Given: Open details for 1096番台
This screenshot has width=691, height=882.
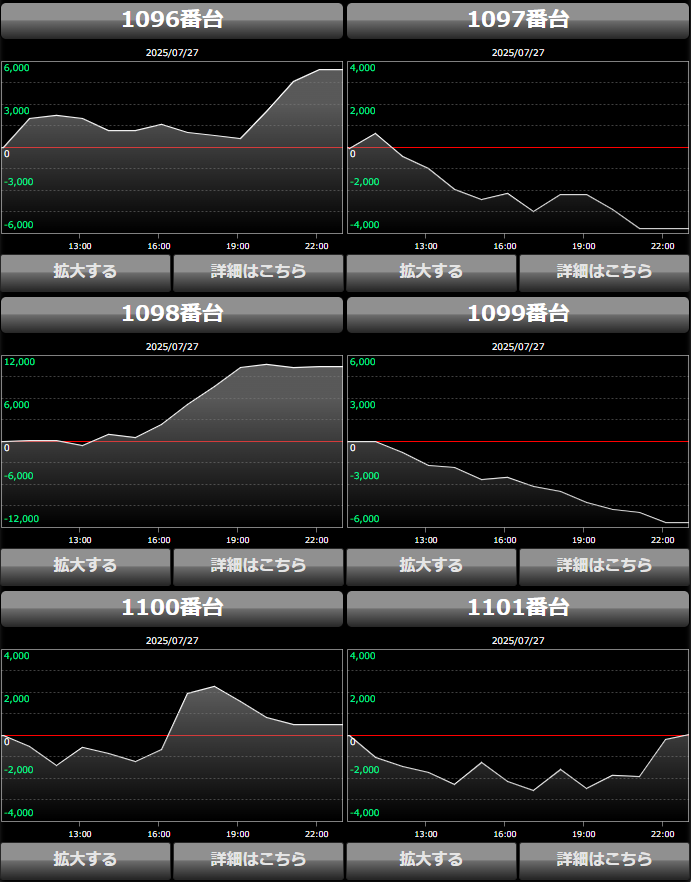Looking at the screenshot, I should pyautogui.click(x=258, y=271).
